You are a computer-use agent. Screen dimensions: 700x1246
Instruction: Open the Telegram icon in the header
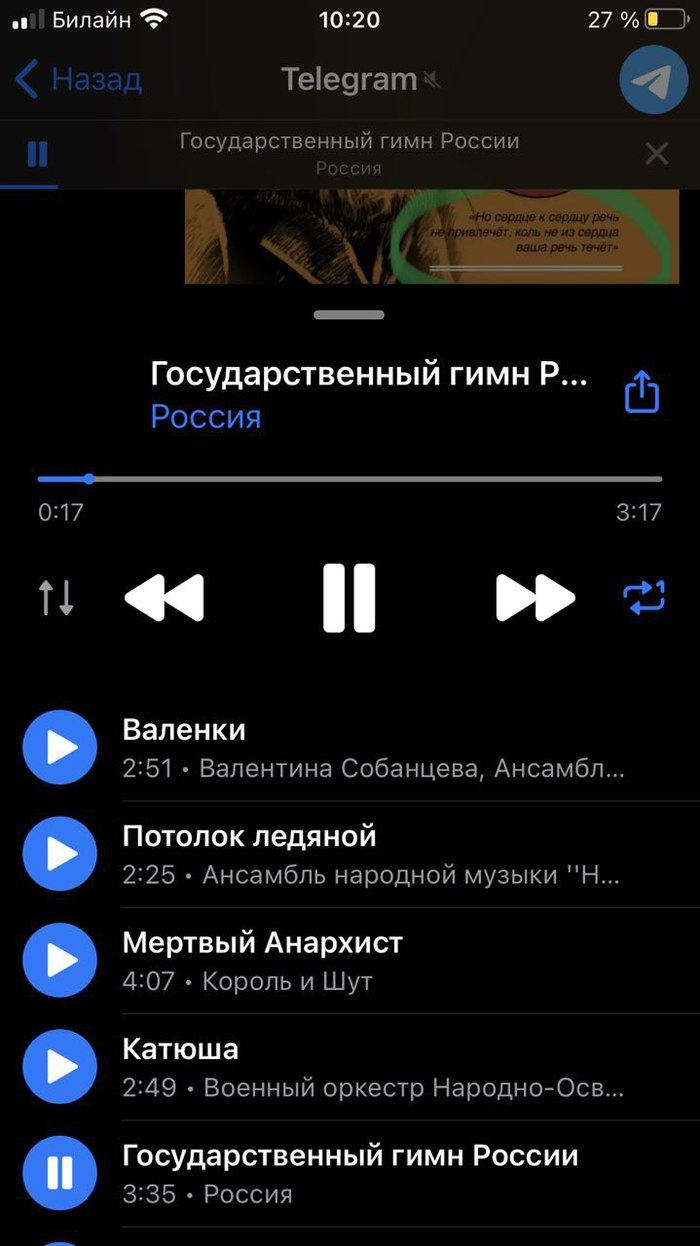coord(654,79)
